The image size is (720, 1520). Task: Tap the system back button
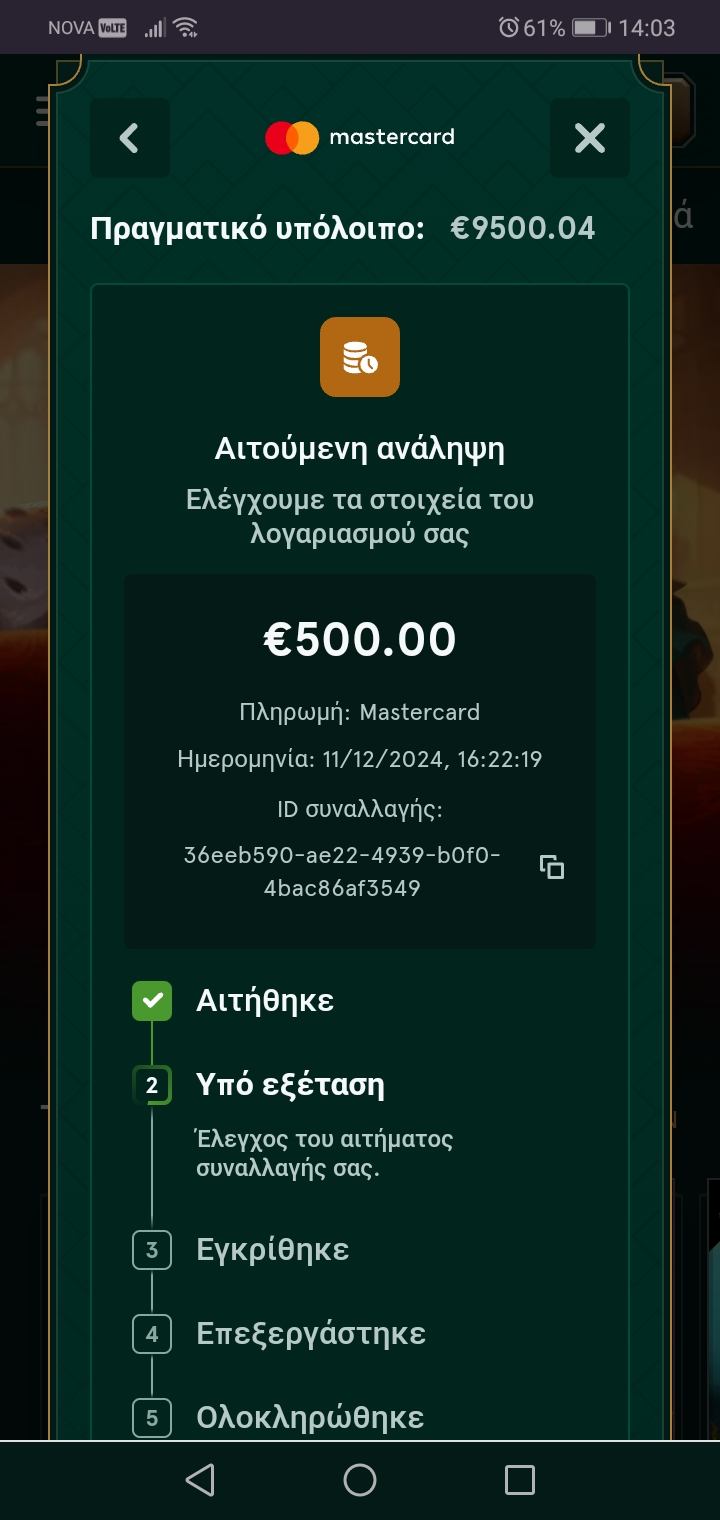click(x=200, y=1480)
